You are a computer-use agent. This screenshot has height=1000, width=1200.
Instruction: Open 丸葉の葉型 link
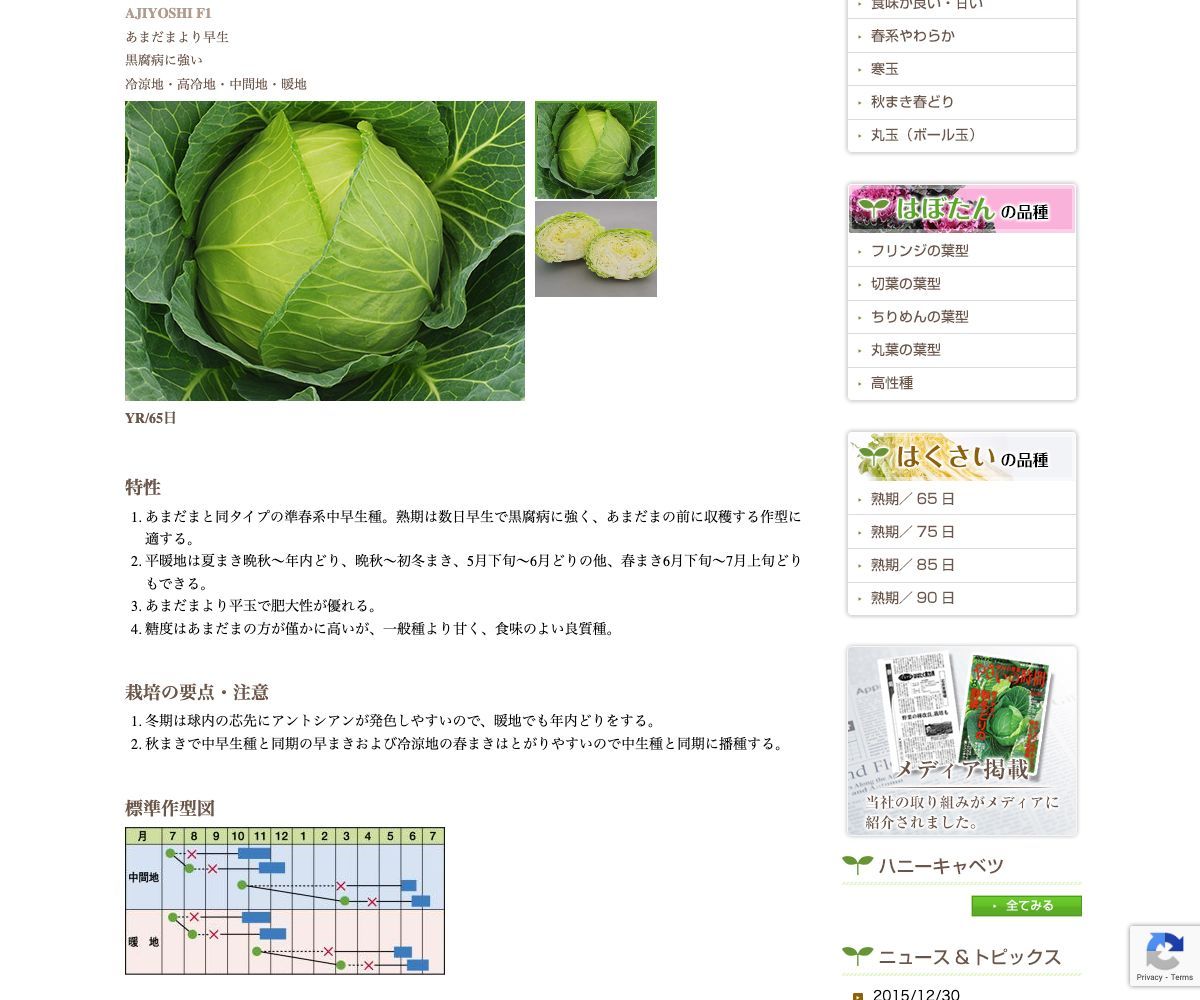905,350
